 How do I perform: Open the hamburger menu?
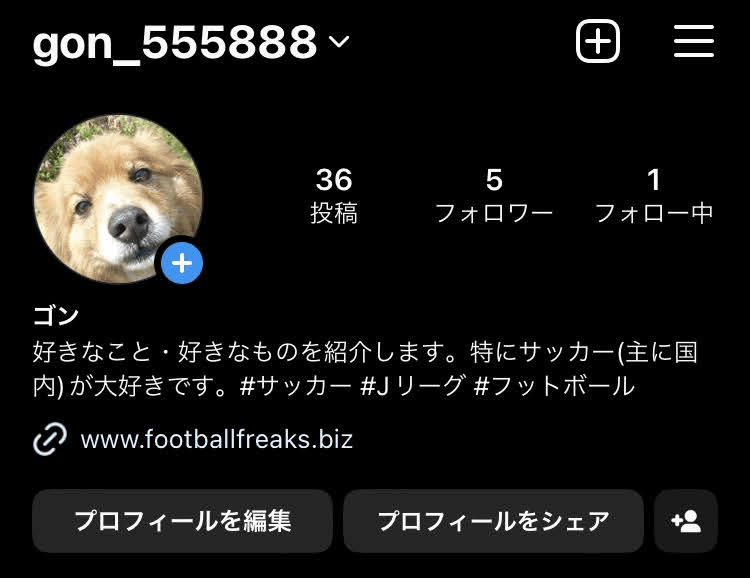click(x=693, y=42)
